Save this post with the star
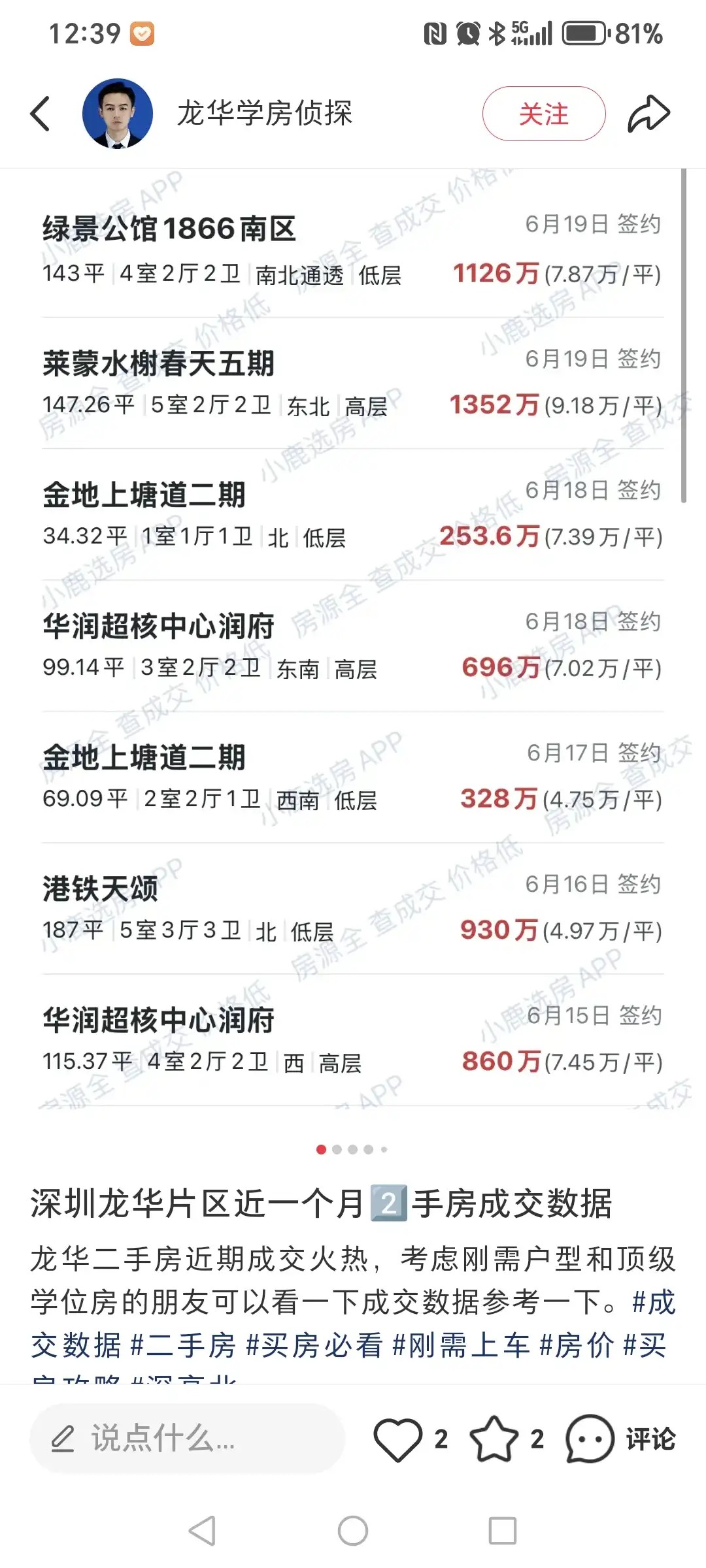This screenshot has width=706, height=1568. click(x=494, y=1439)
